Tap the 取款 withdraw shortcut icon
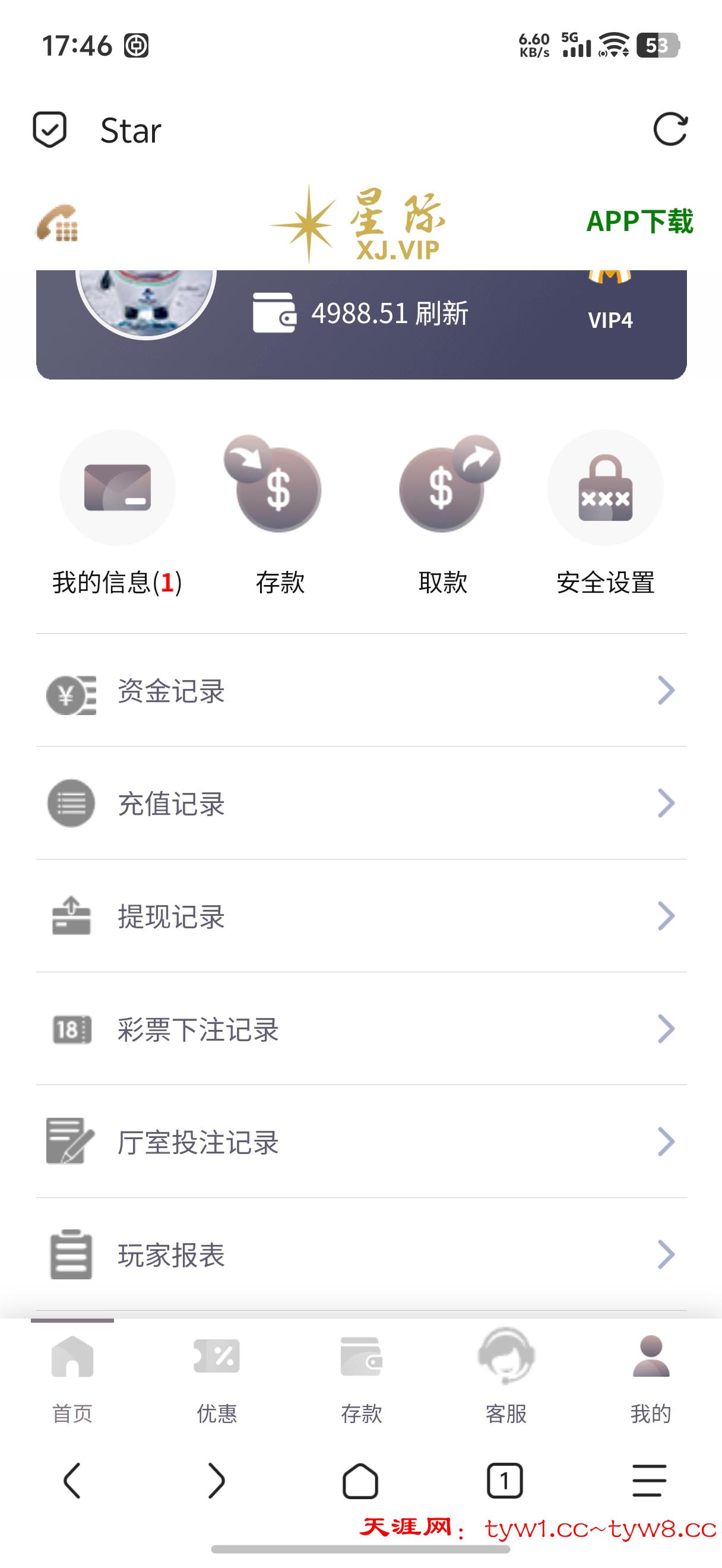 (x=443, y=487)
